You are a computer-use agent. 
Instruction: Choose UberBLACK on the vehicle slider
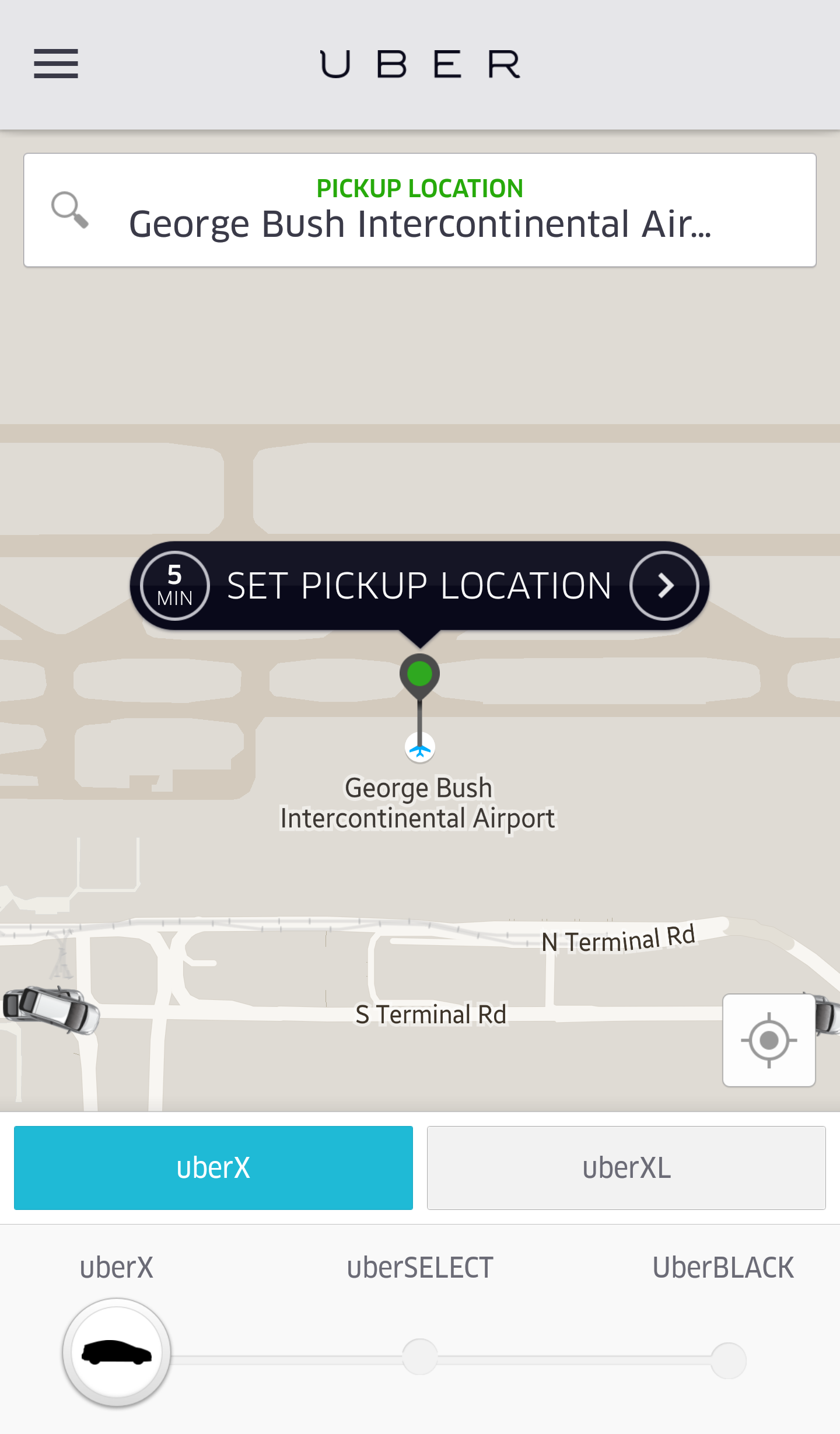[x=728, y=1360]
